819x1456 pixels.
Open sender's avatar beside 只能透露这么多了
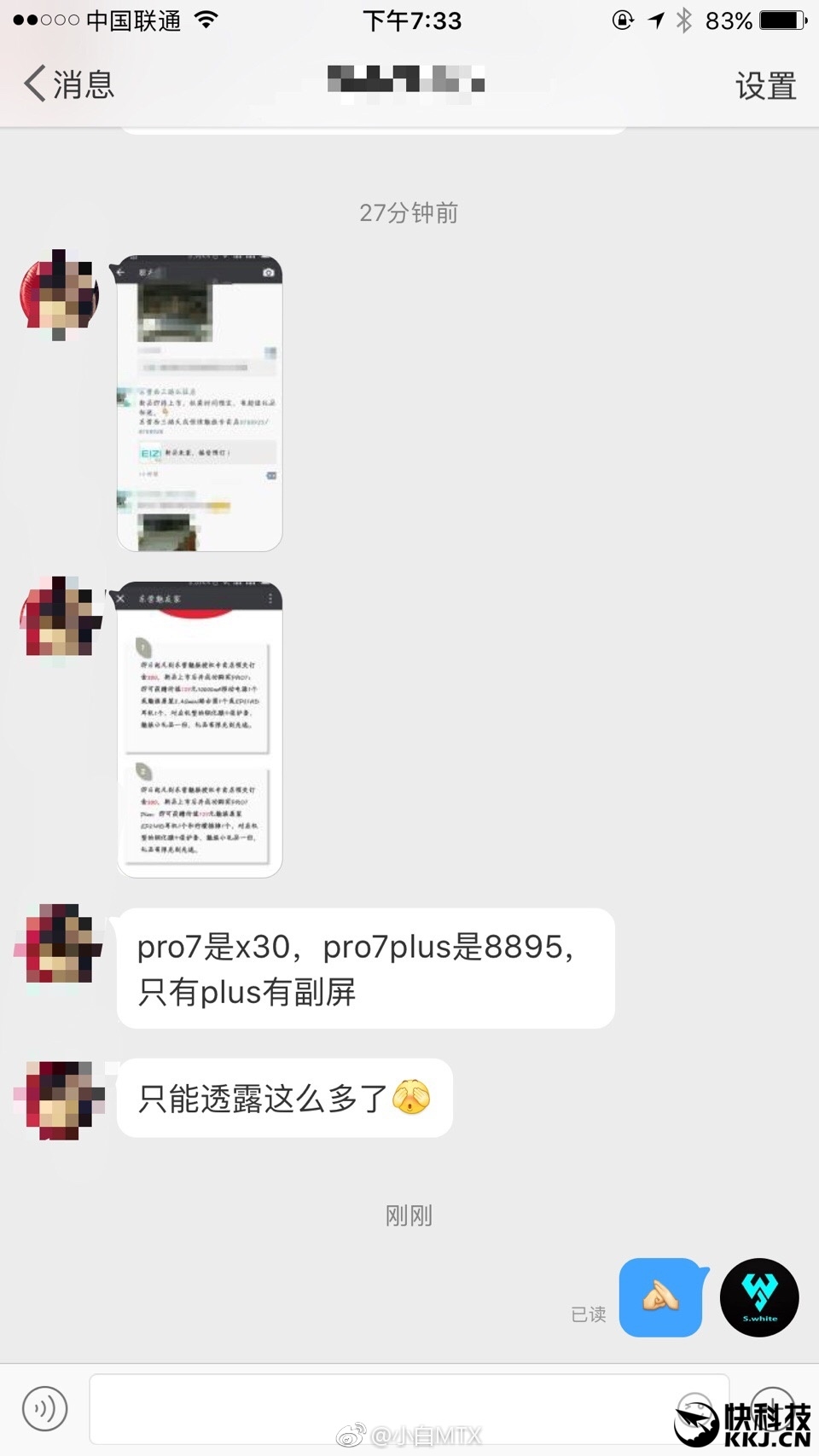pos(58,1100)
